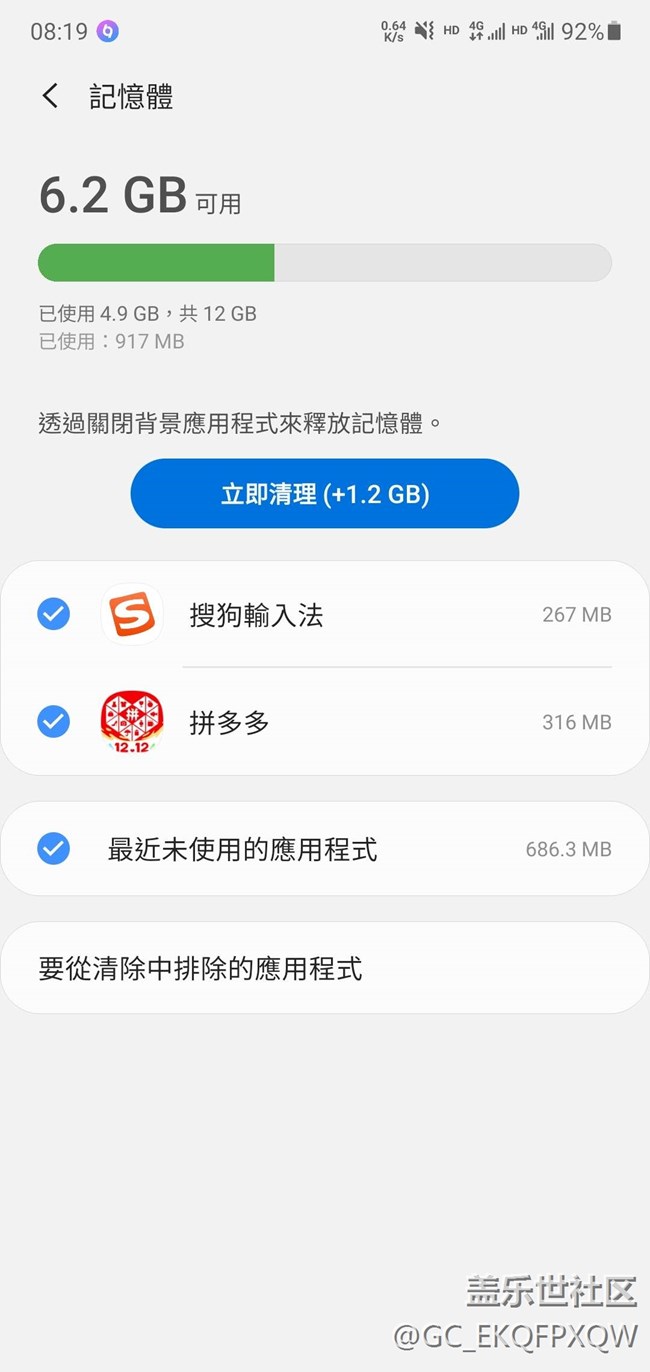This screenshot has width=650, height=1372.
Task: Go back from the 記憶體 screen
Action: point(50,96)
